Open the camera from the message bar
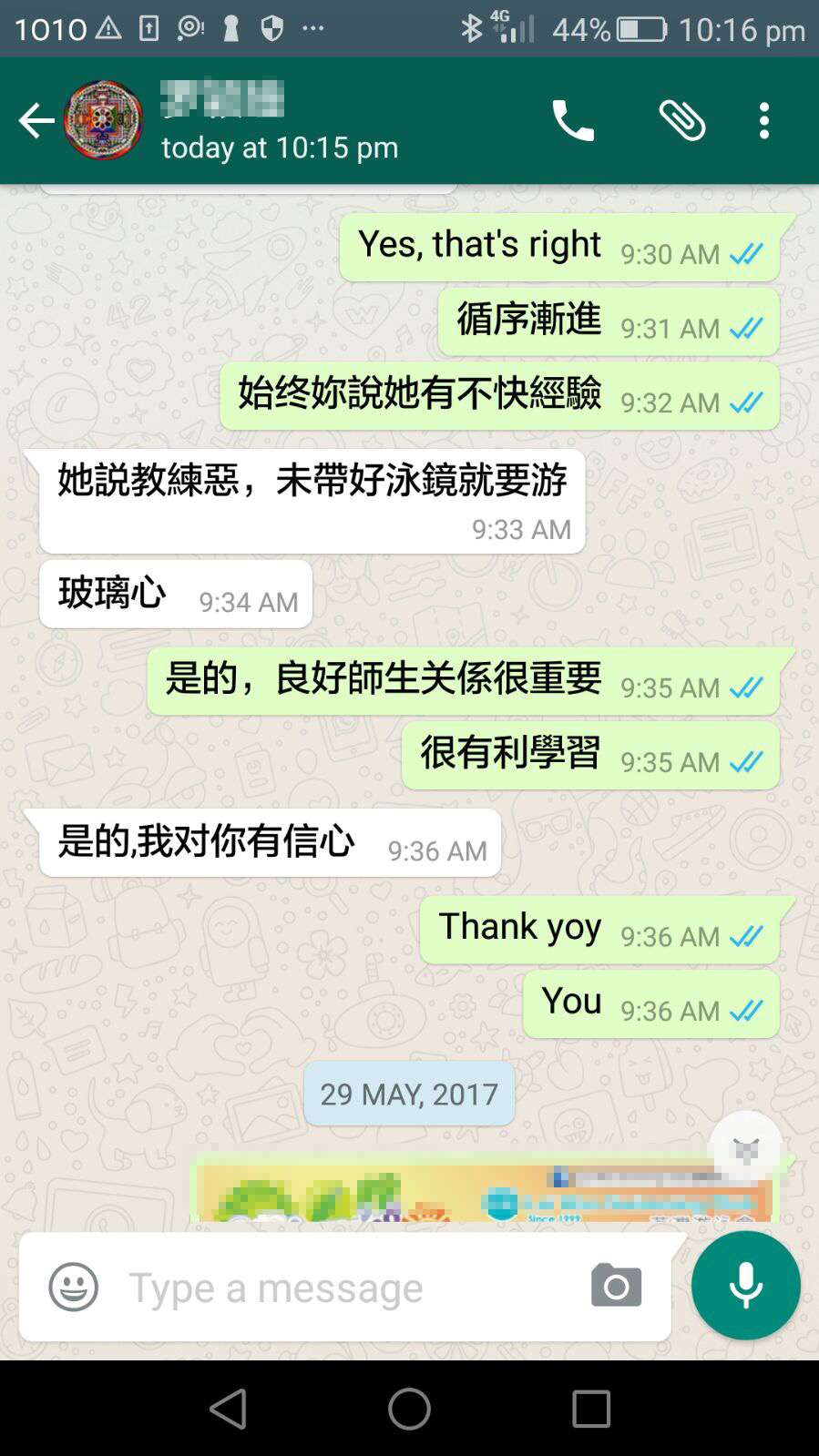The height and width of the screenshot is (1456, 819). [616, 1286]
